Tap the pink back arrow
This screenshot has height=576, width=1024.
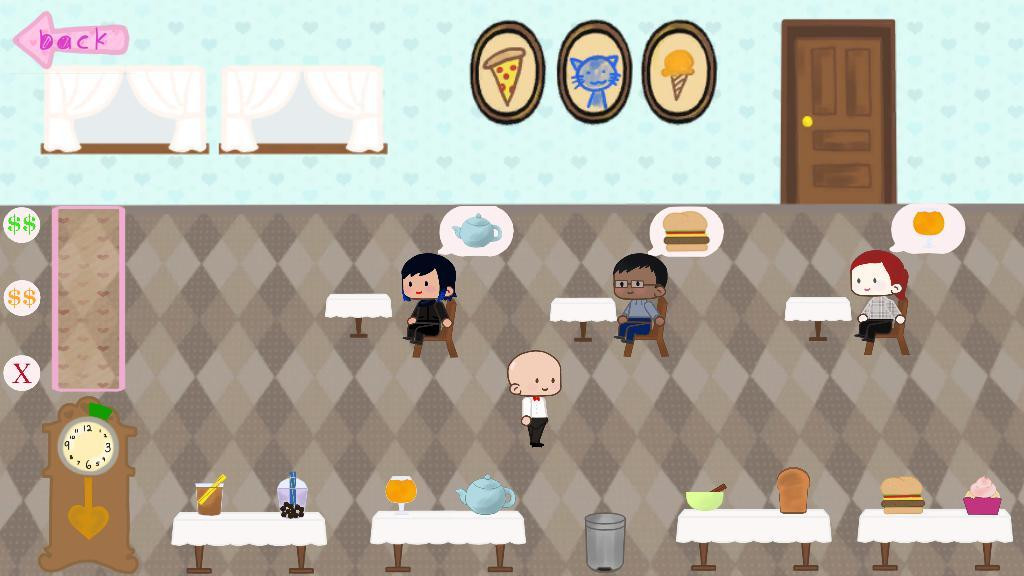point(70,40)
